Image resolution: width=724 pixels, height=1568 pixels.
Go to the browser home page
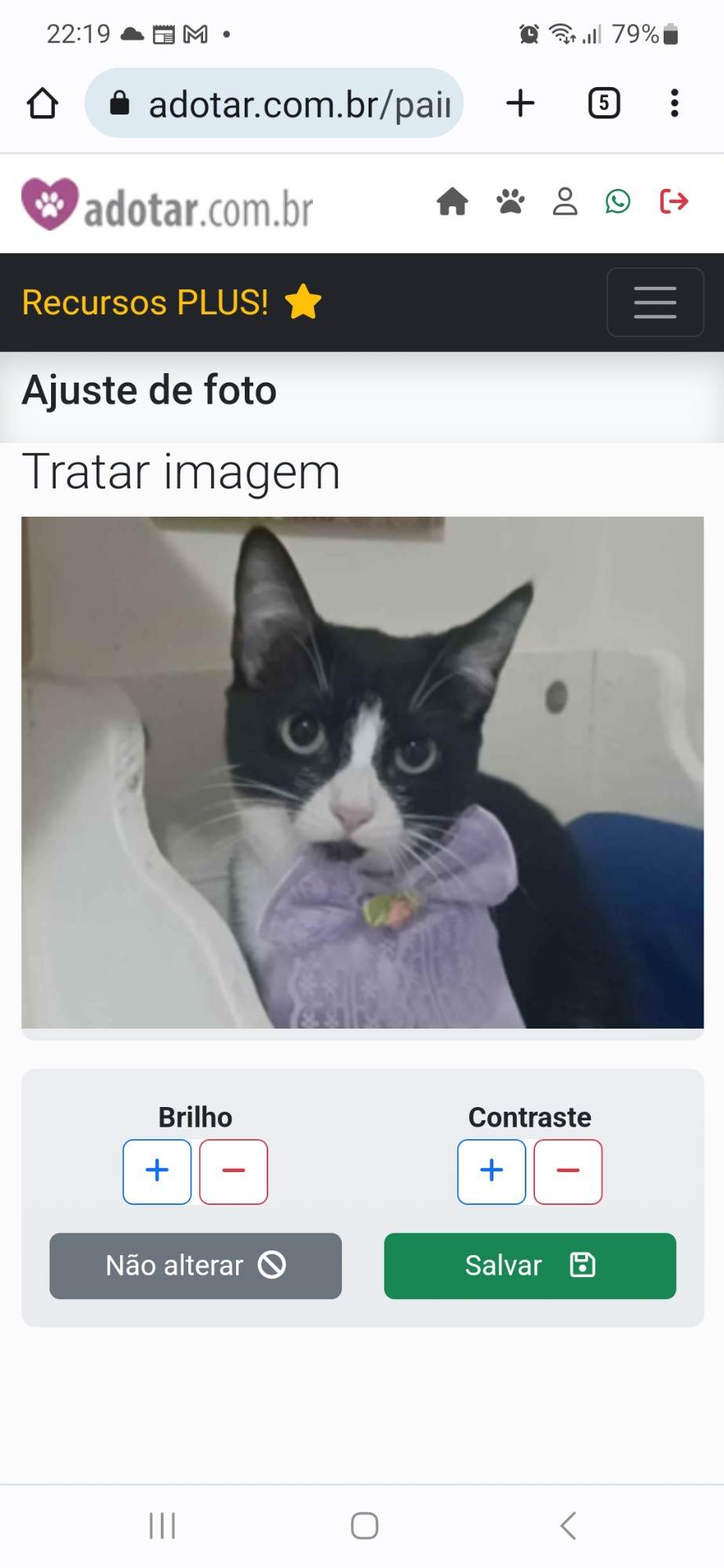point(42,103)
